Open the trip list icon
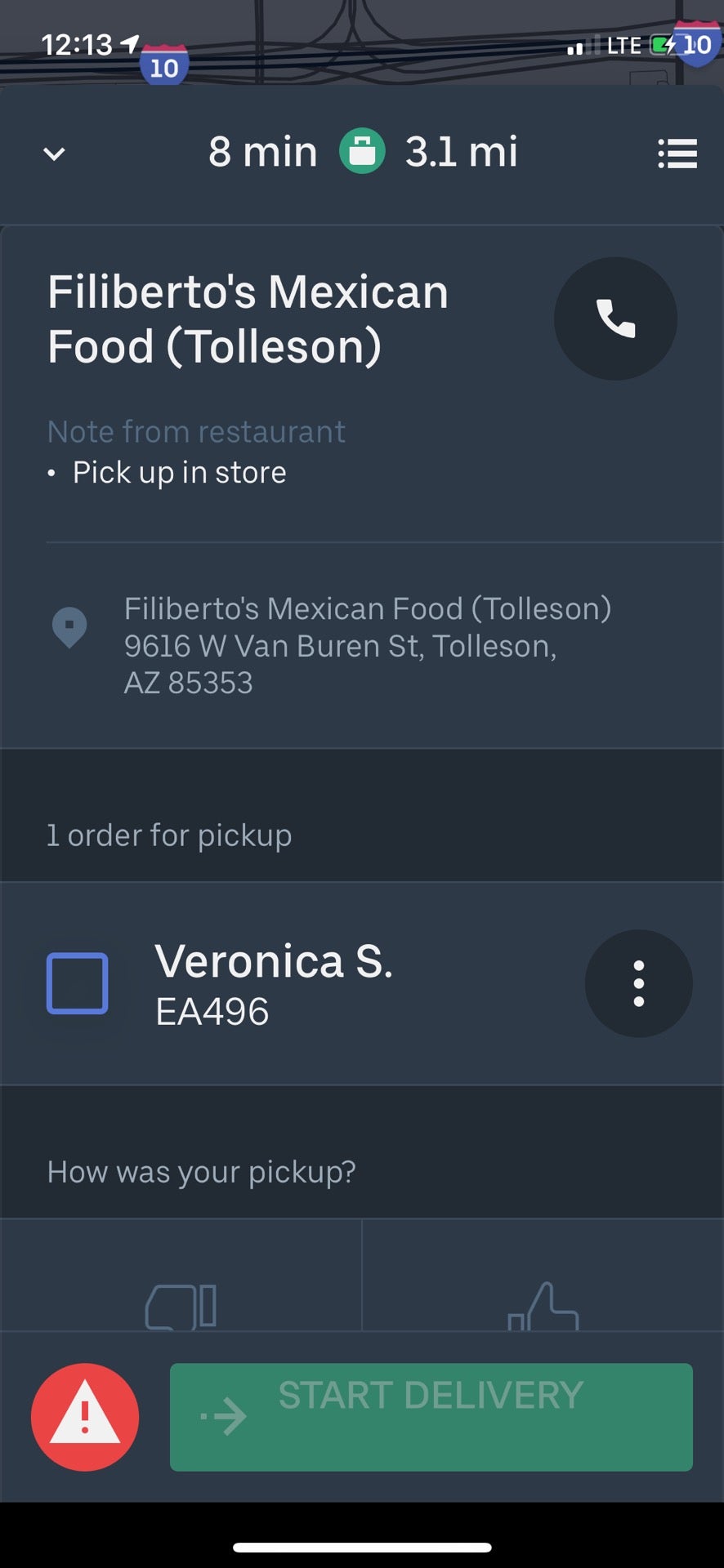 click(x=677, y=154)
